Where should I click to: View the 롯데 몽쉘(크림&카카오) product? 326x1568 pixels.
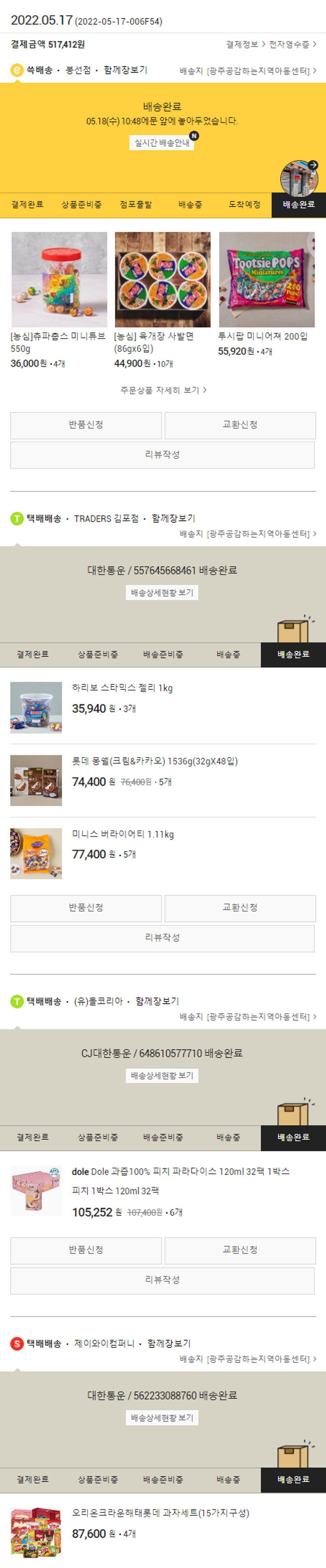click(x=155, y=761)
